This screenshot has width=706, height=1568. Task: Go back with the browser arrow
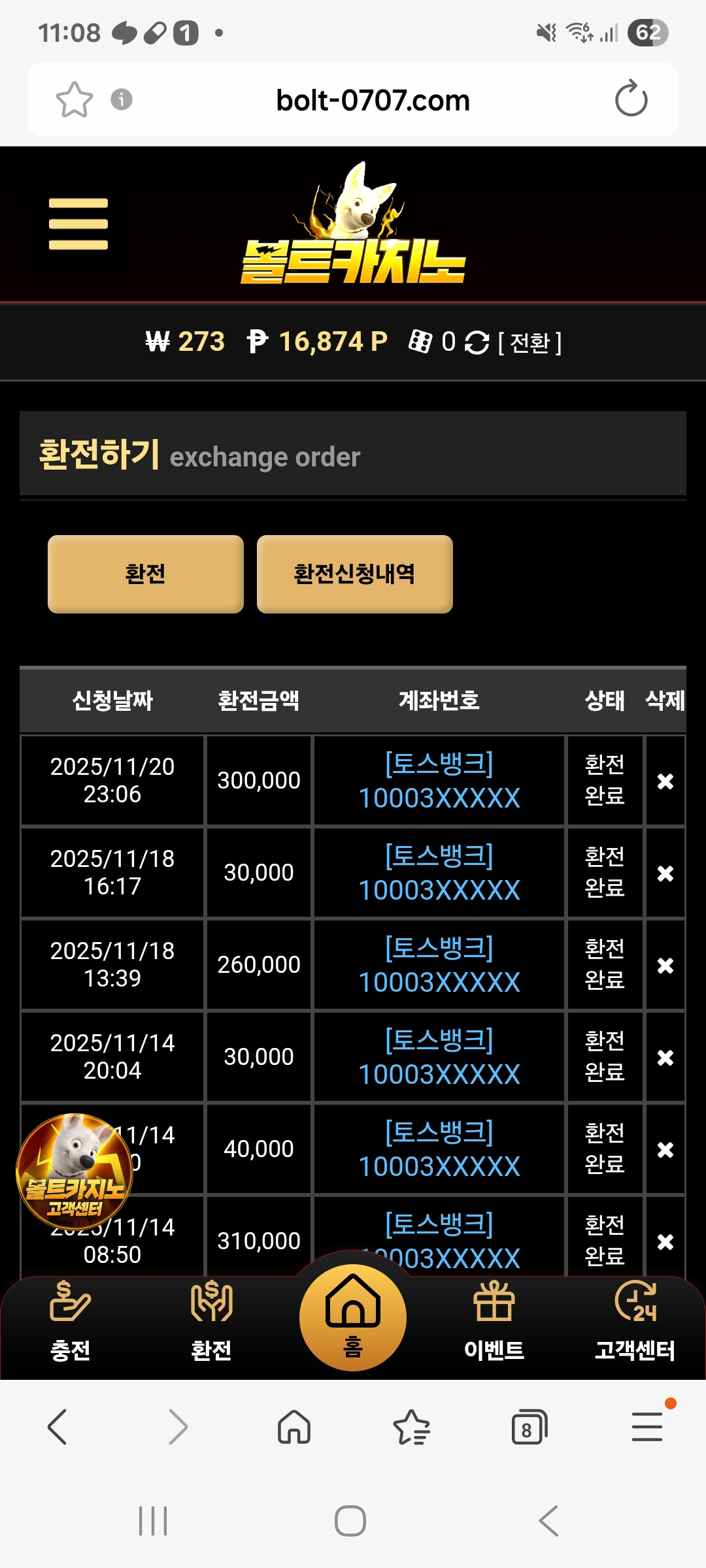pos(58,1427)
